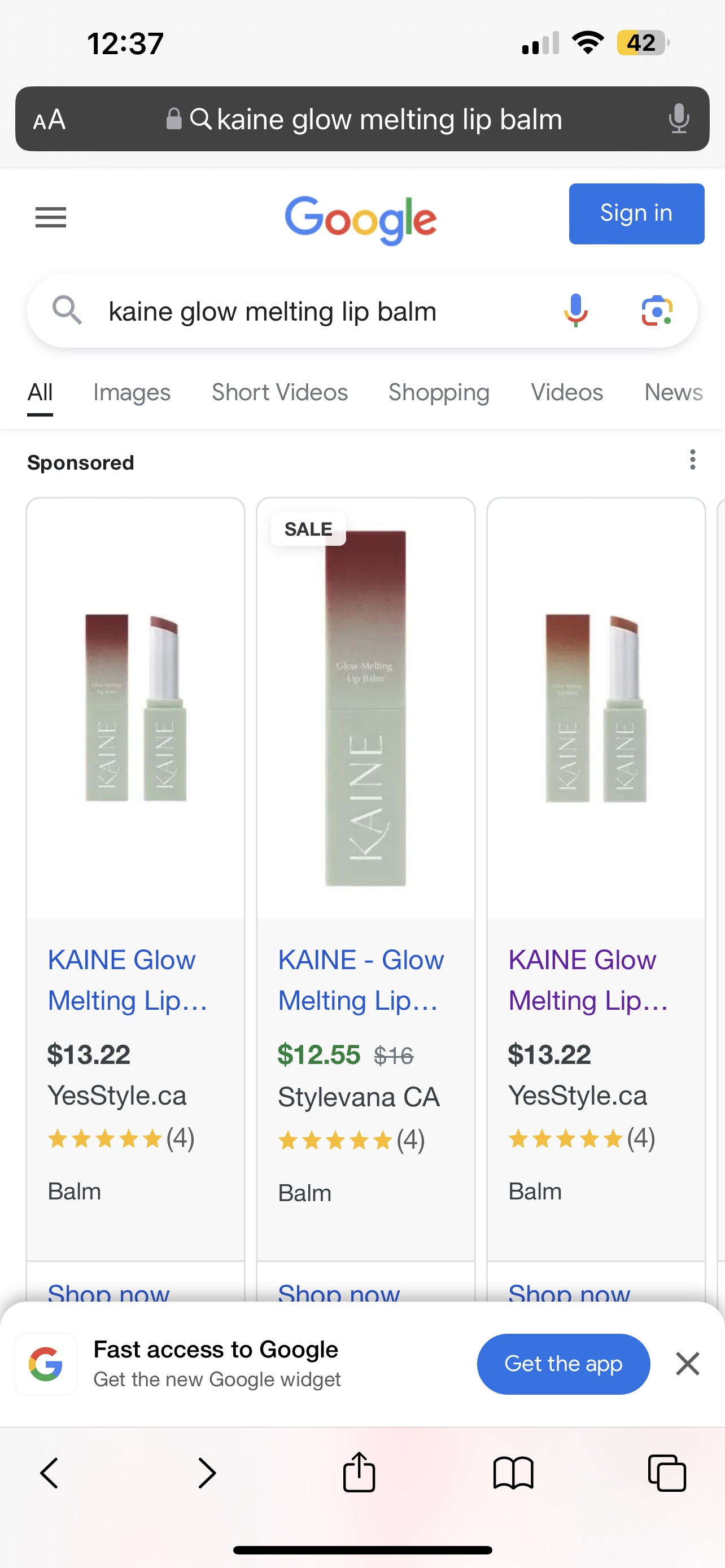
Task: Search by image with Google Lens
Action: pyautogui.click(x=657, y=311)
